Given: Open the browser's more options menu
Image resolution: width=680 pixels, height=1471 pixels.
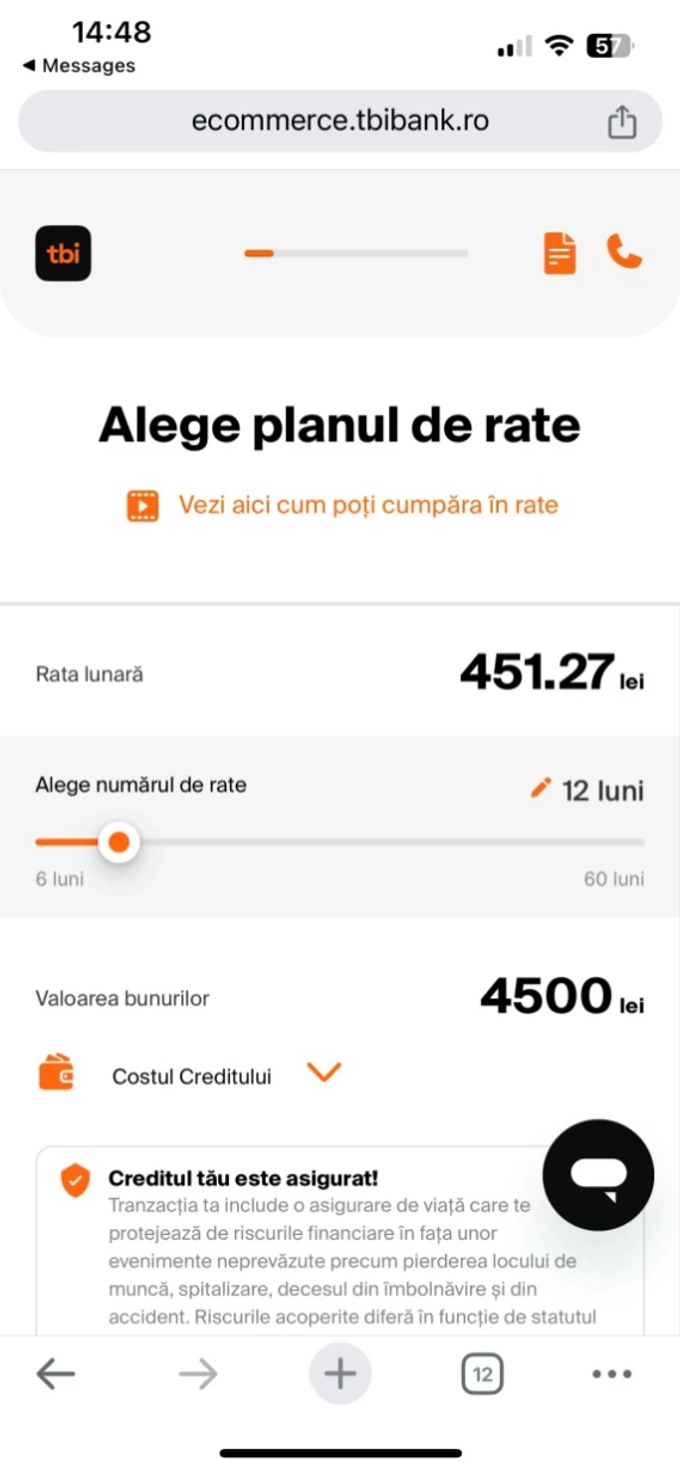Looking at the screenshot, I should (612, 1374).
